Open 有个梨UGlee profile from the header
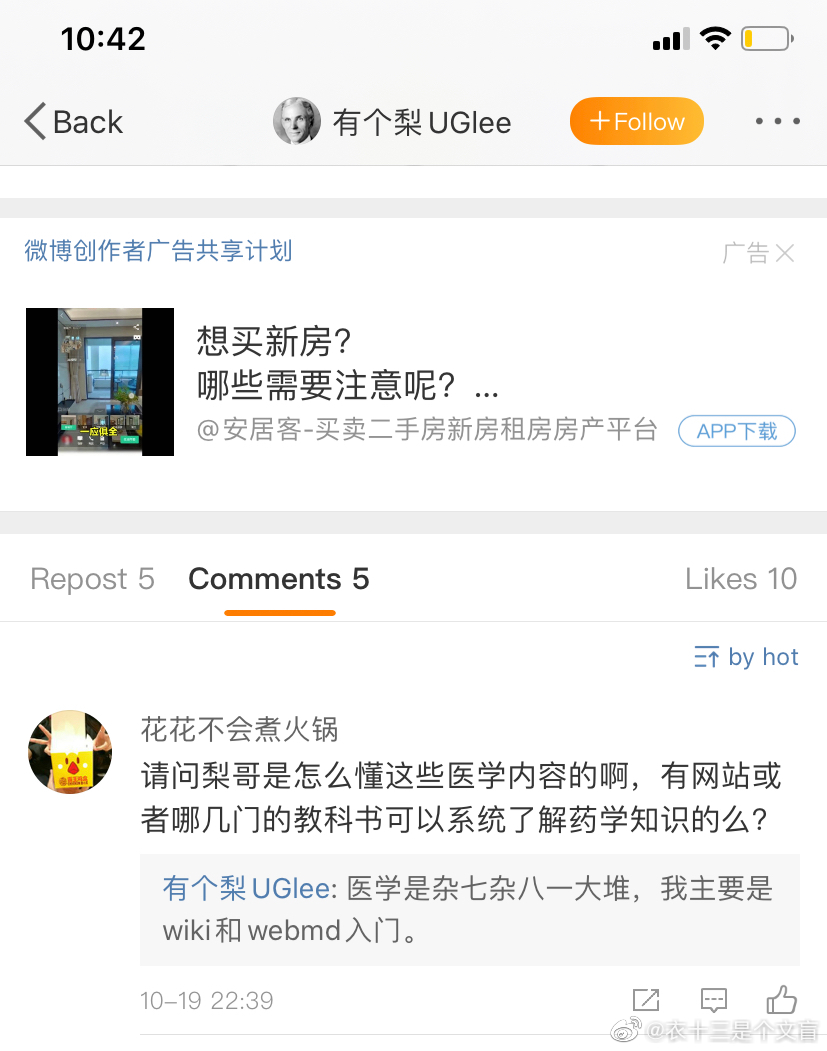This screenshot has height=1051, width=827. point(393,122)
